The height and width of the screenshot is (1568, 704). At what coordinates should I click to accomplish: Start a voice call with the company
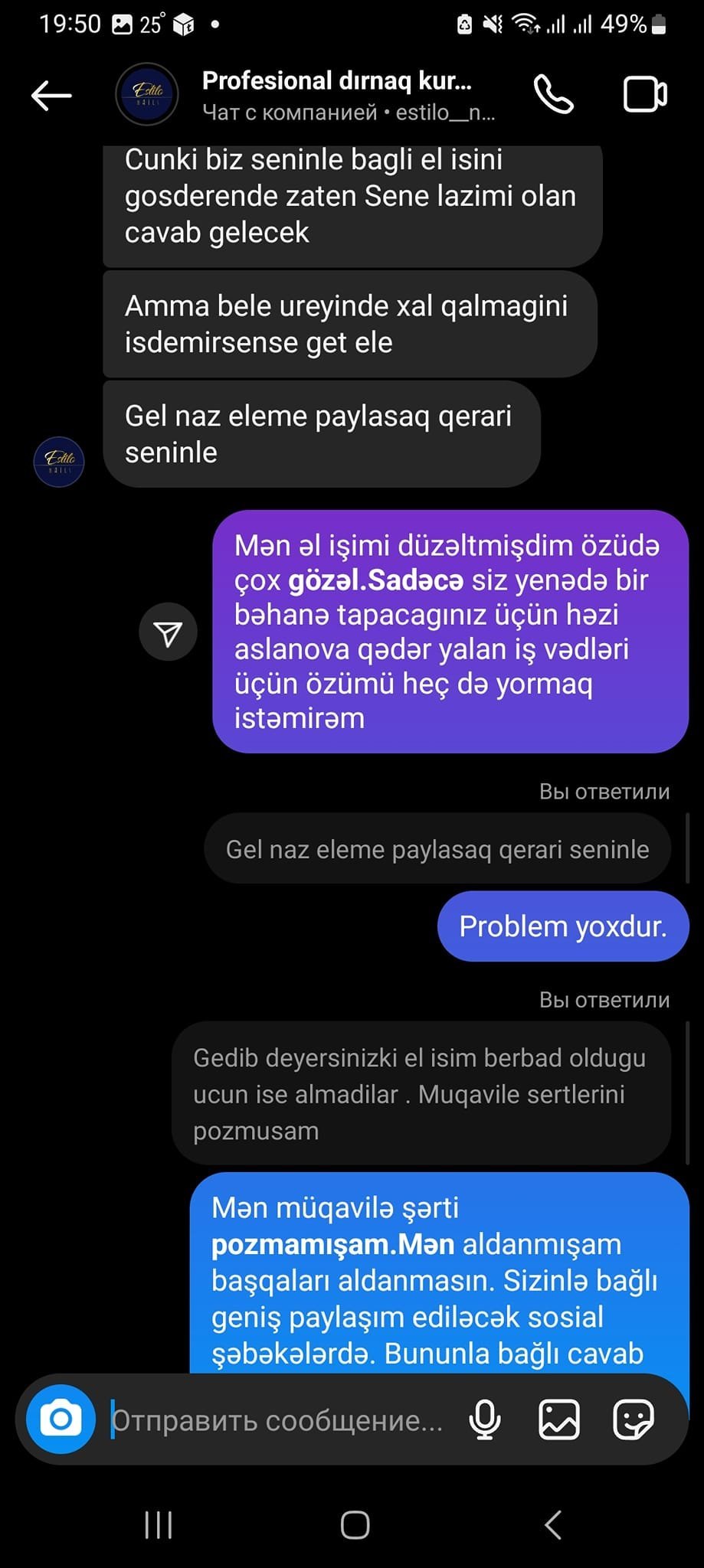click(x=553, y=95)
